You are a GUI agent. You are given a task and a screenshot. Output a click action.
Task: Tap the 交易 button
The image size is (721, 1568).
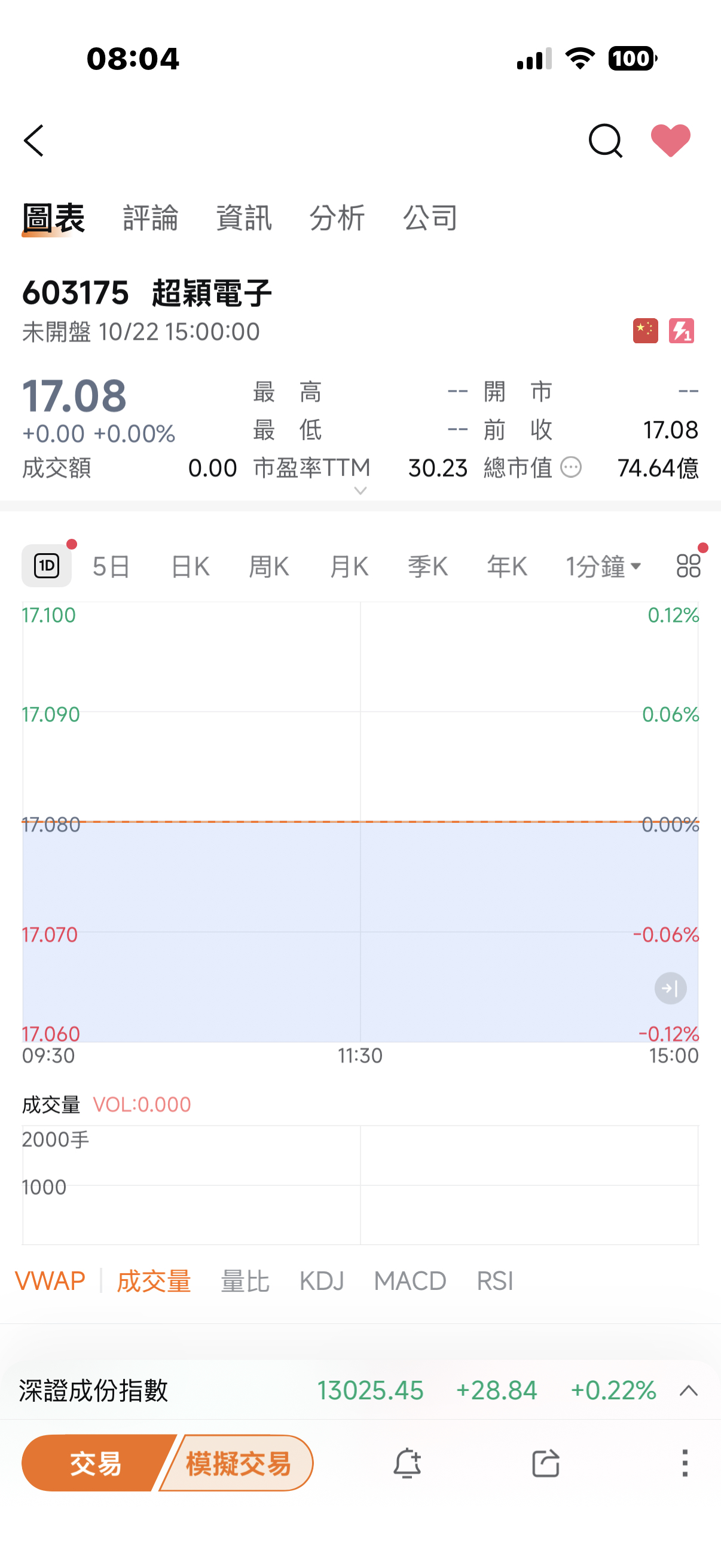(x=96, y=1463)
